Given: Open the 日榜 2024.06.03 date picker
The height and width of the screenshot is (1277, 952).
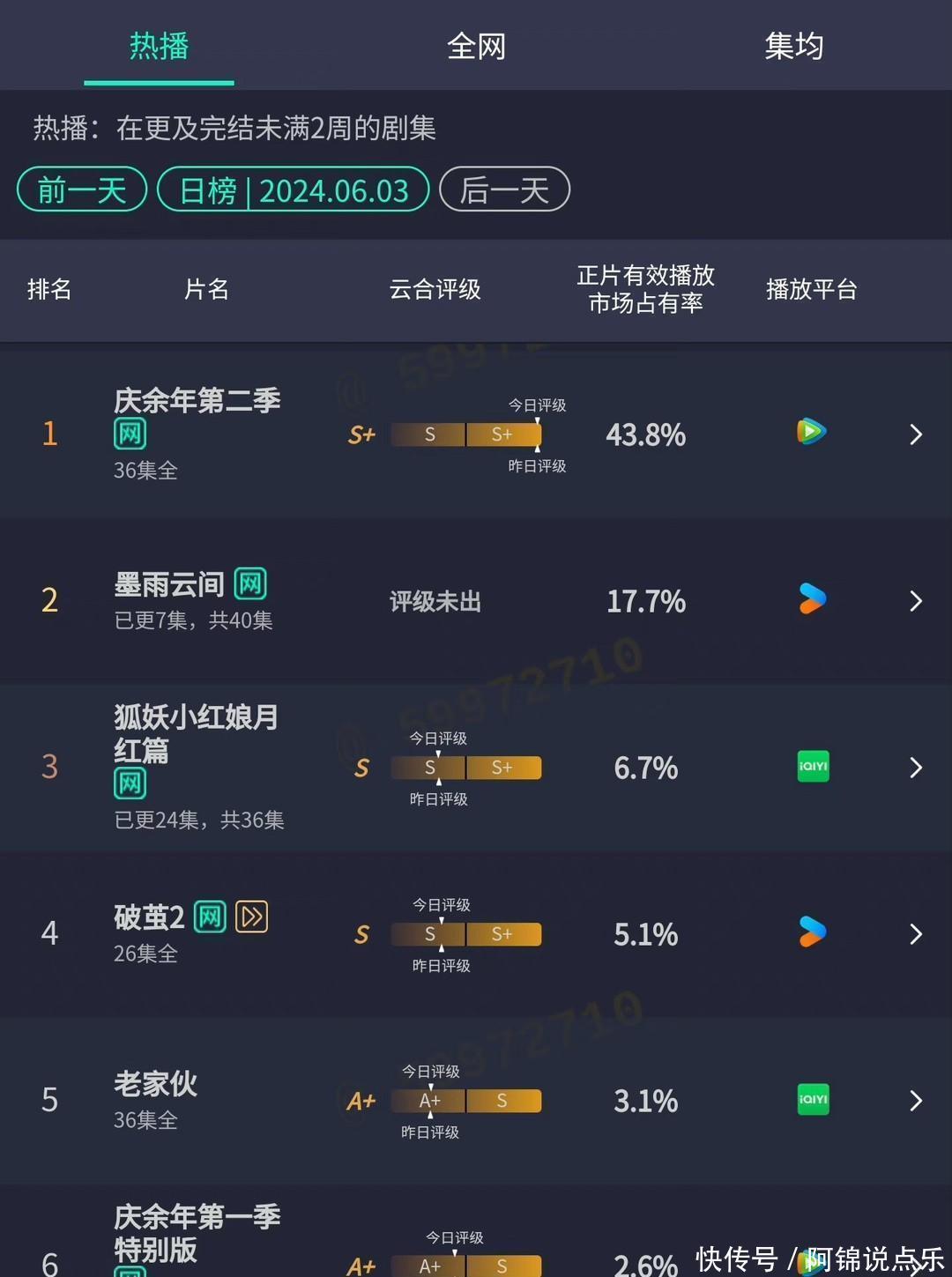Looking at the screenshot, I should coord(294,189).
